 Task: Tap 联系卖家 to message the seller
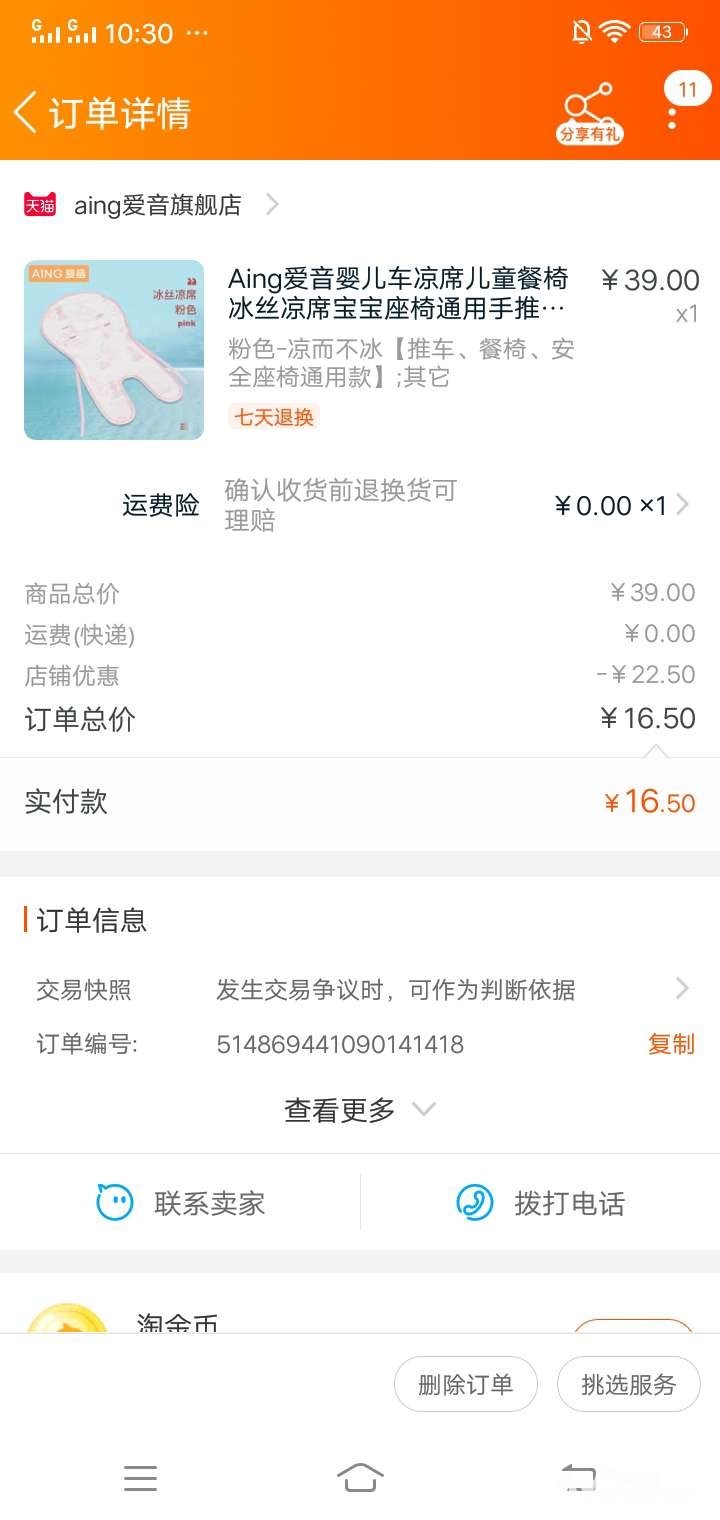(181, 1202)
